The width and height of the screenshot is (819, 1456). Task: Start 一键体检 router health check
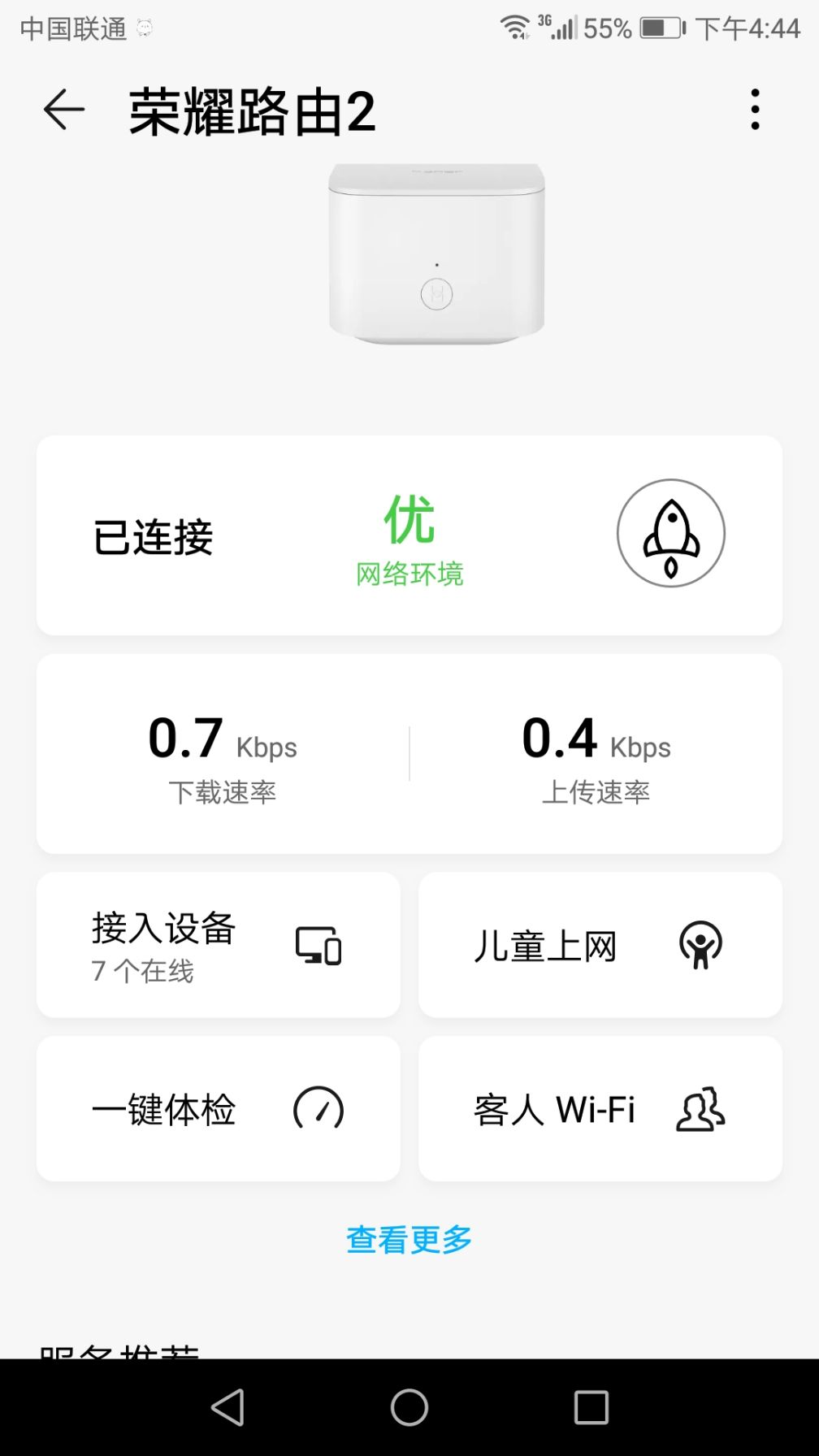pyautogui.click(x=217, y=1110)
